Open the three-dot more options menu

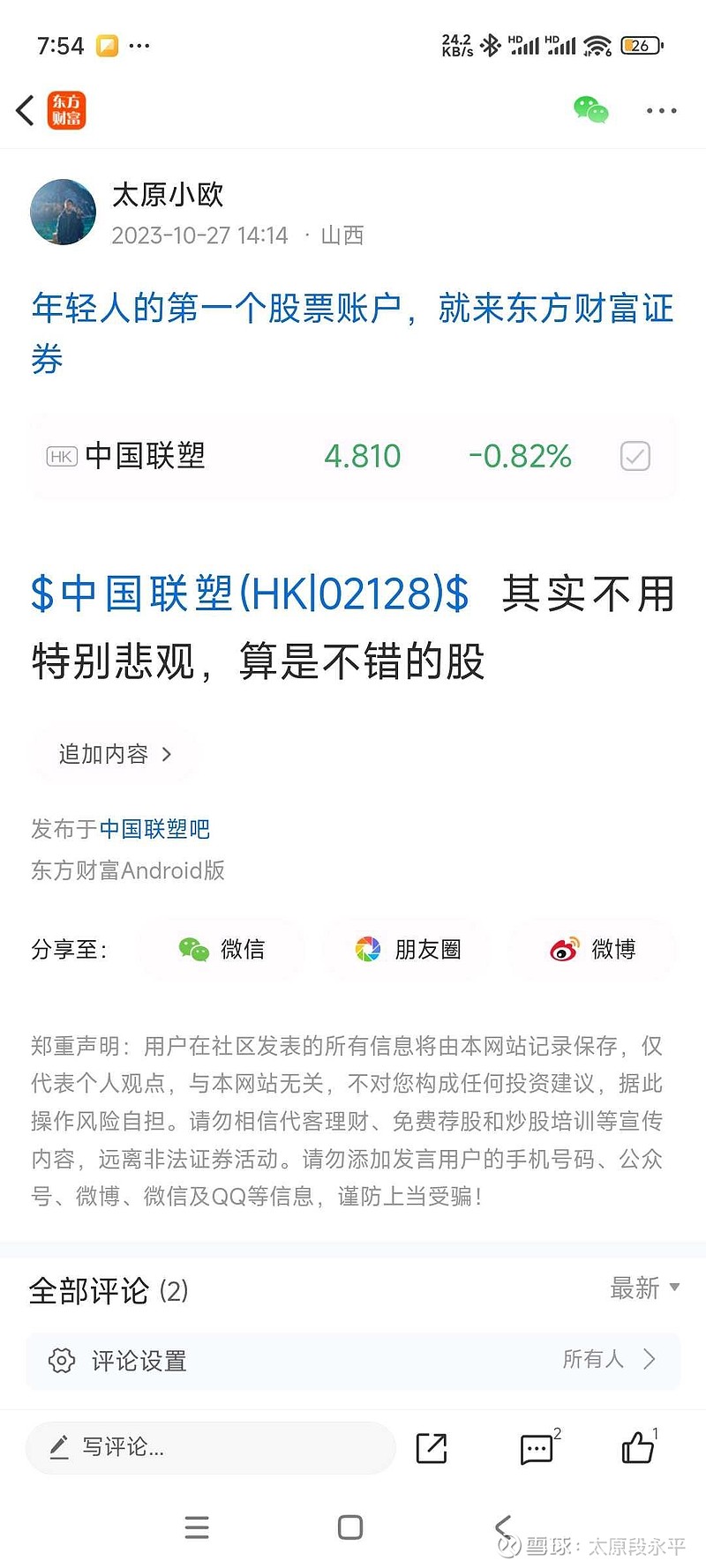660,109
